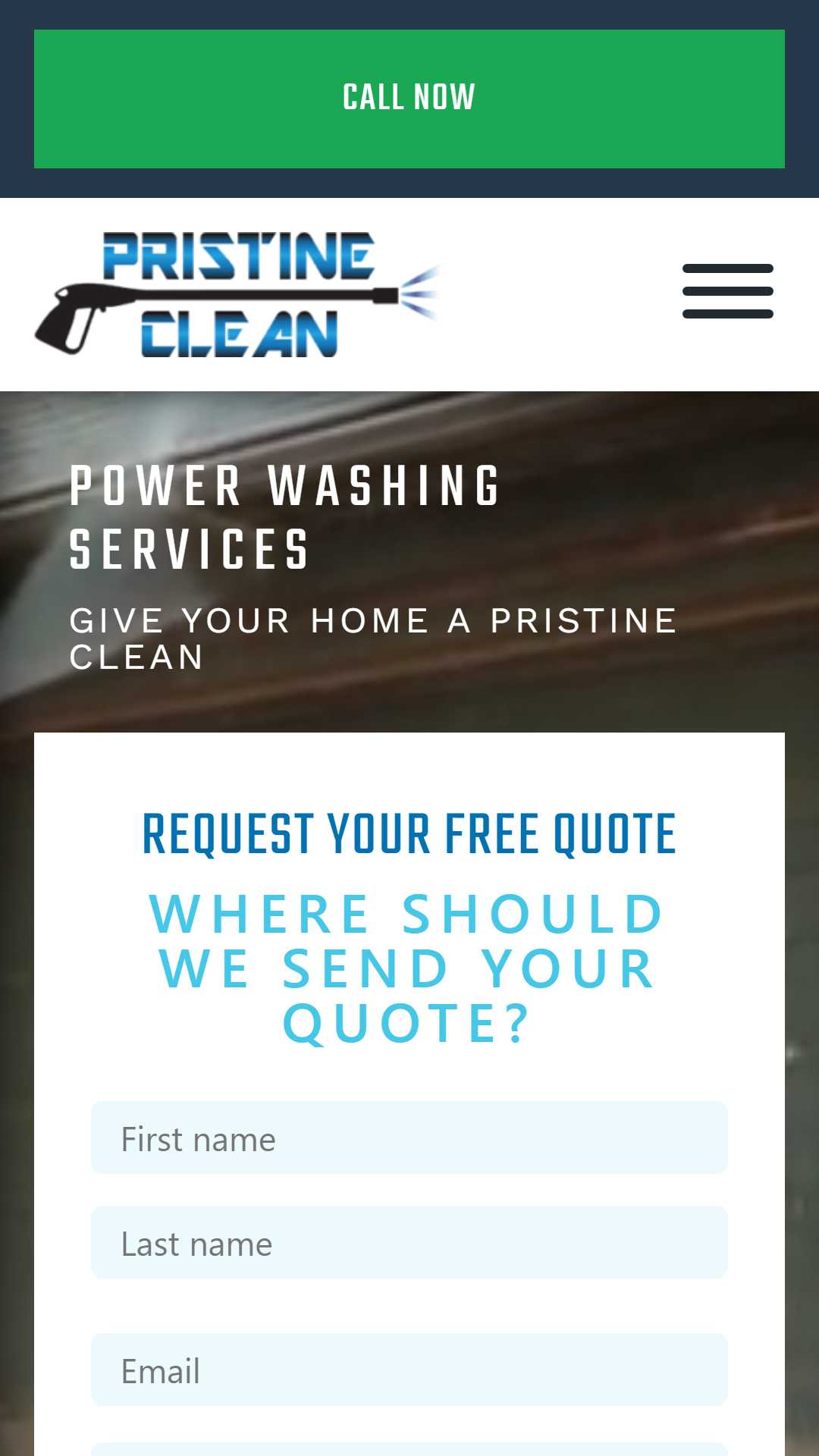Tap the green Call Now button
Image resolution: width=819 pixels, height=1456 pixels.
409,99
